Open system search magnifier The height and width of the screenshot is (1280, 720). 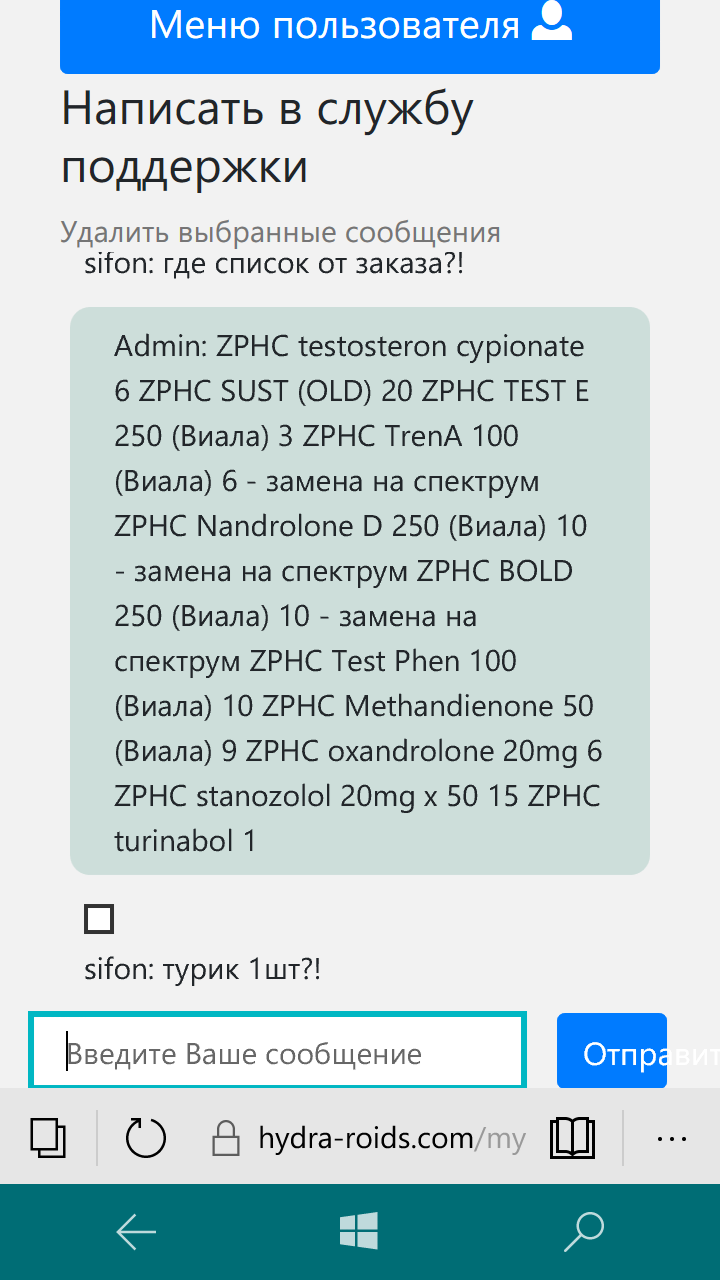tap(583, 1232)
